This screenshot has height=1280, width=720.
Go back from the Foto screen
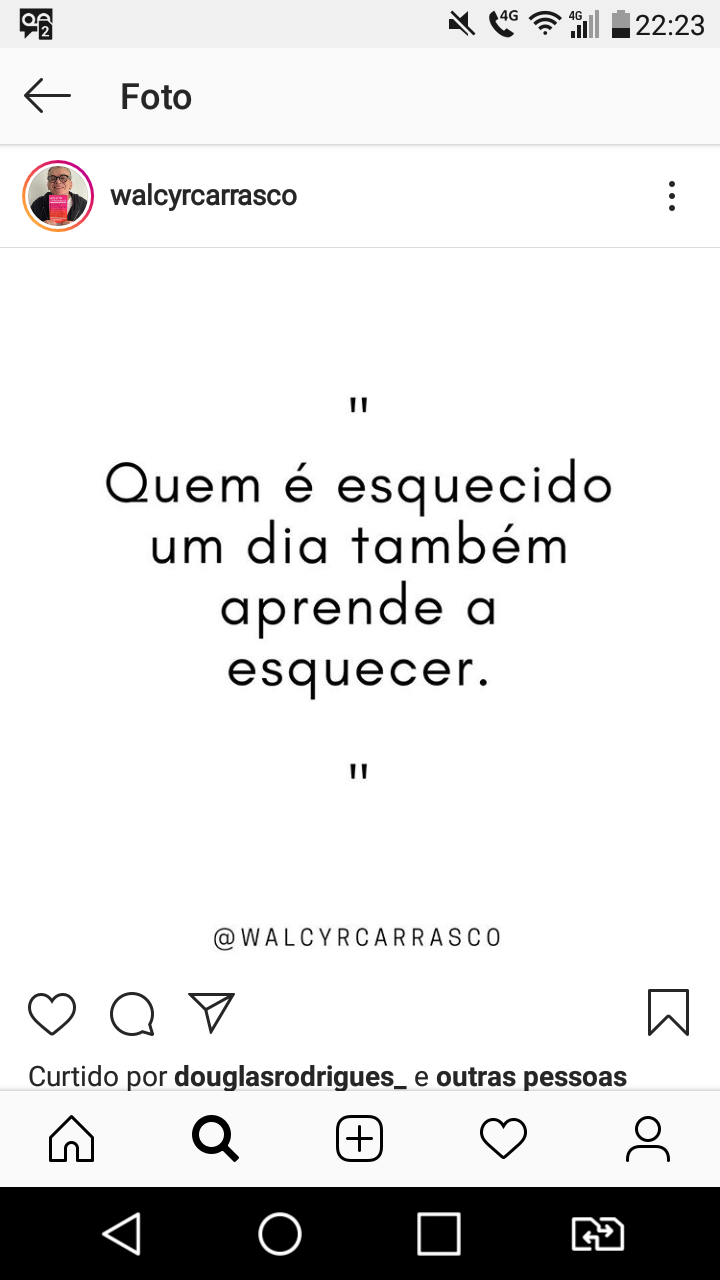47,96
